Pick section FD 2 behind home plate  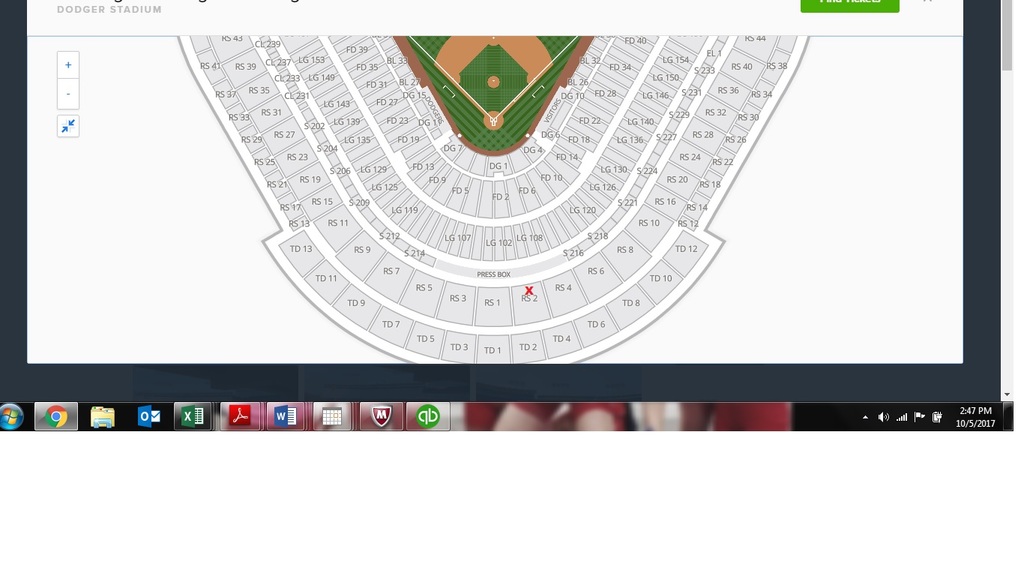coord(500,197)
